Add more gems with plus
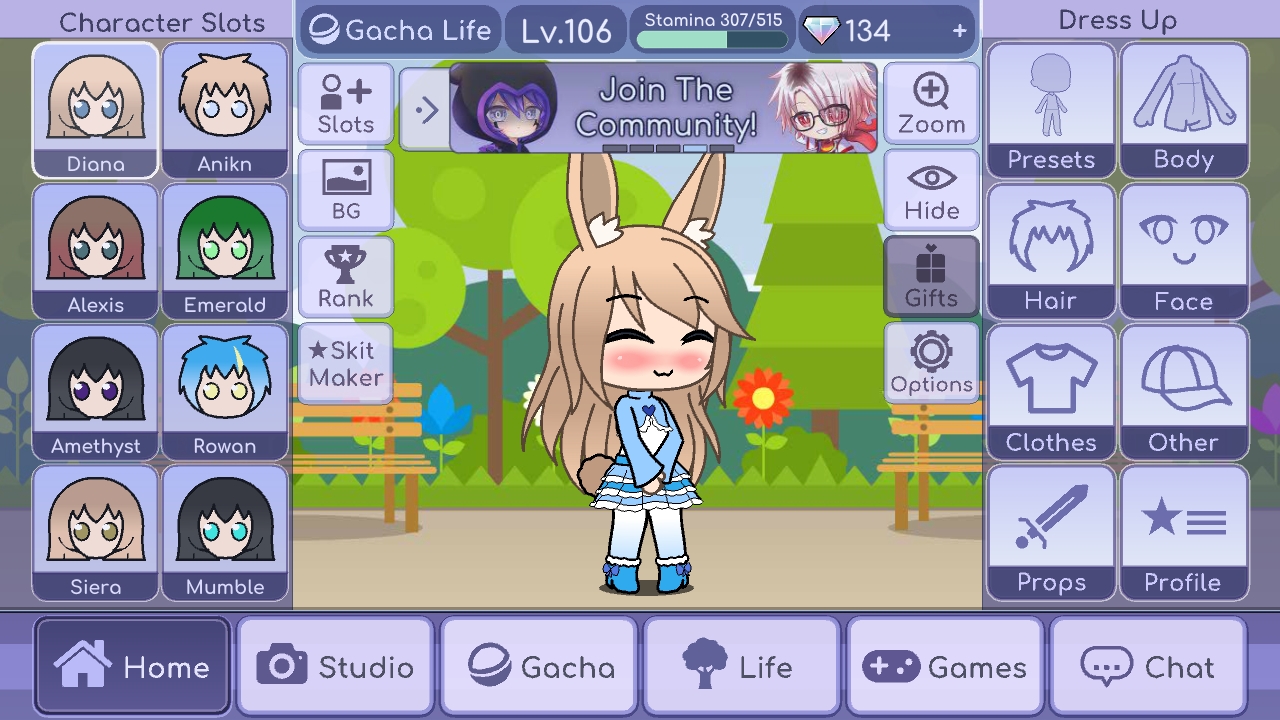Image resolution: width=1280 pixels, height=720 pixels. pos(959,31)
